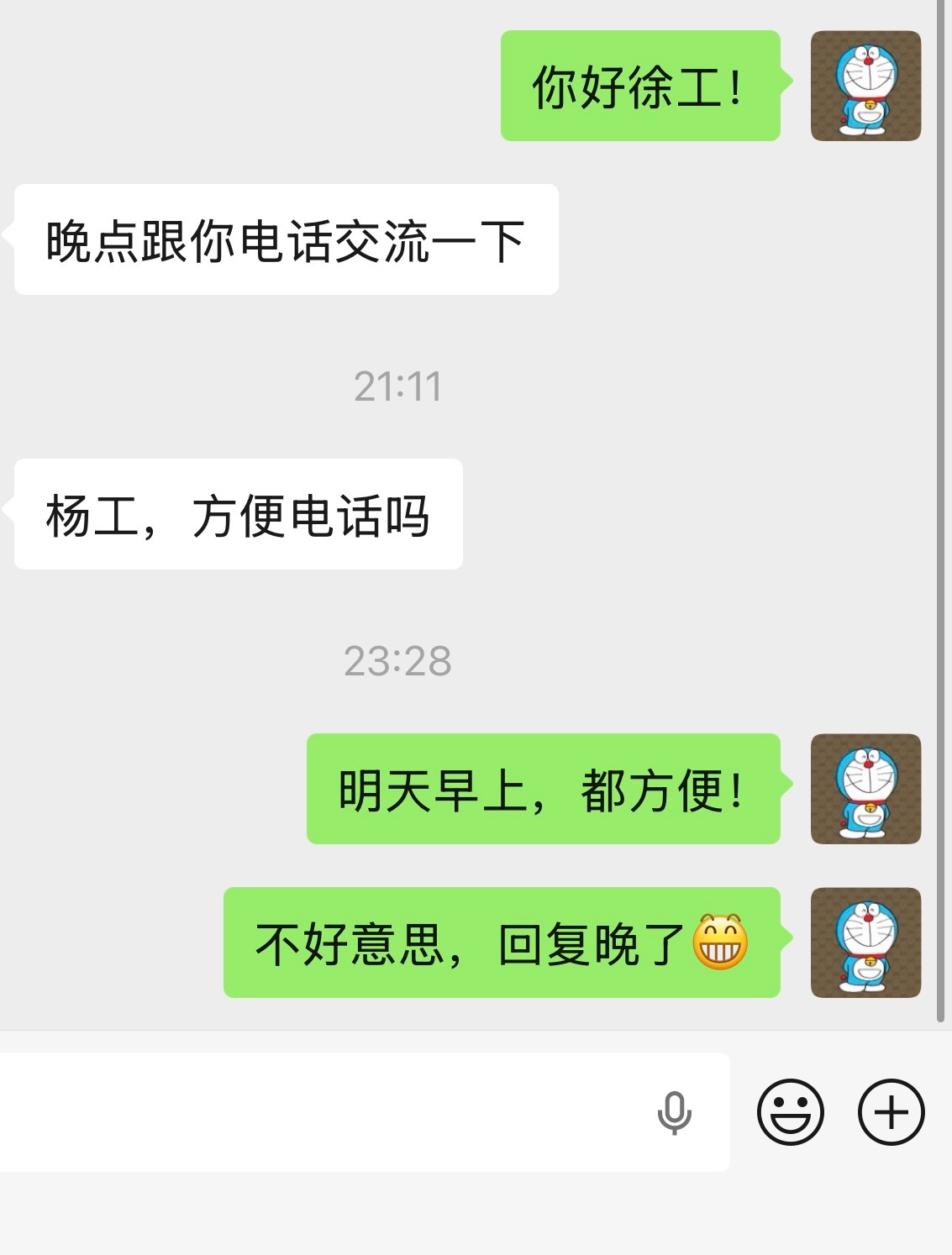This screenshot has height=1255, width=952.
Task: Click the text input field to compose
Action: click(x=336, y=1111)
